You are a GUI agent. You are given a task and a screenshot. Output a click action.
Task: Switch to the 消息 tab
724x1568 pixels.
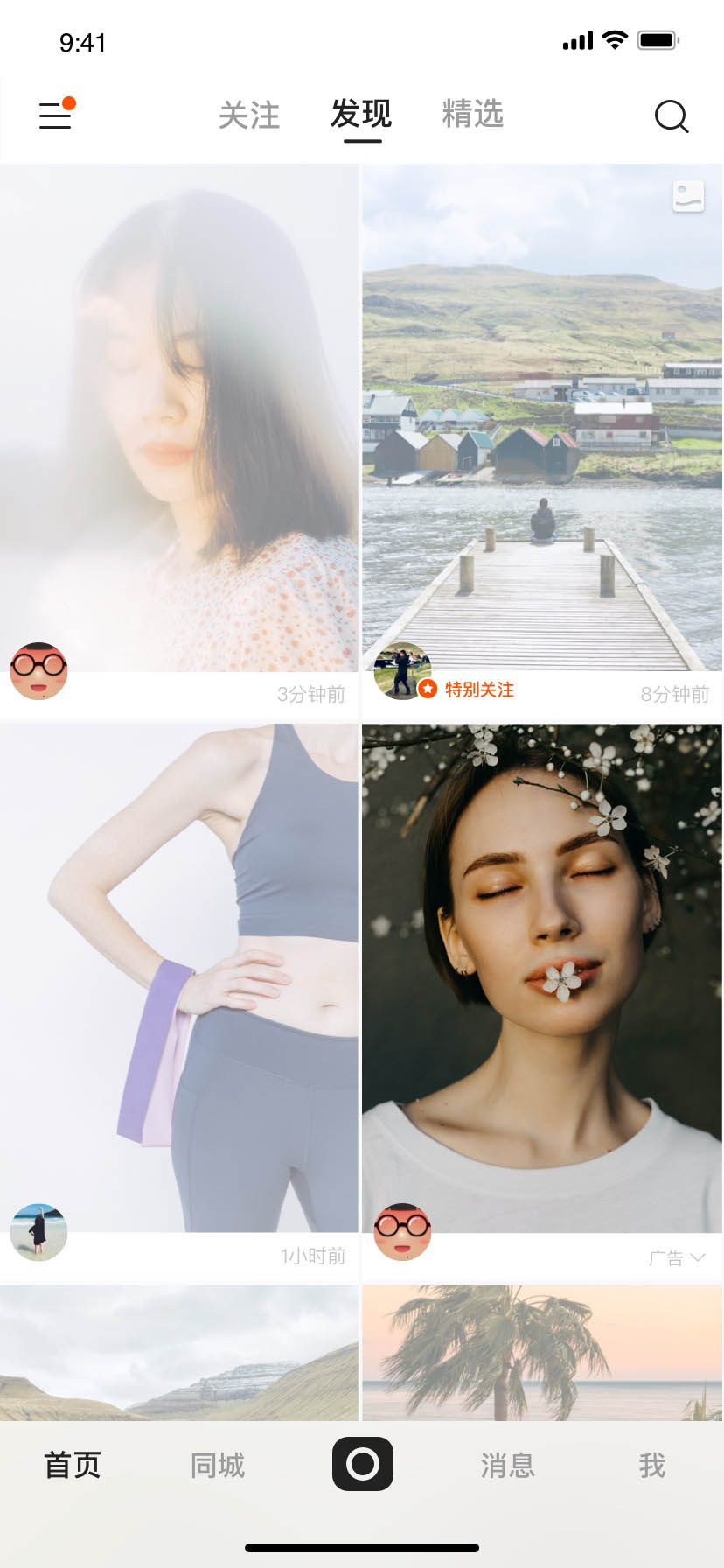click(507, 1465)
